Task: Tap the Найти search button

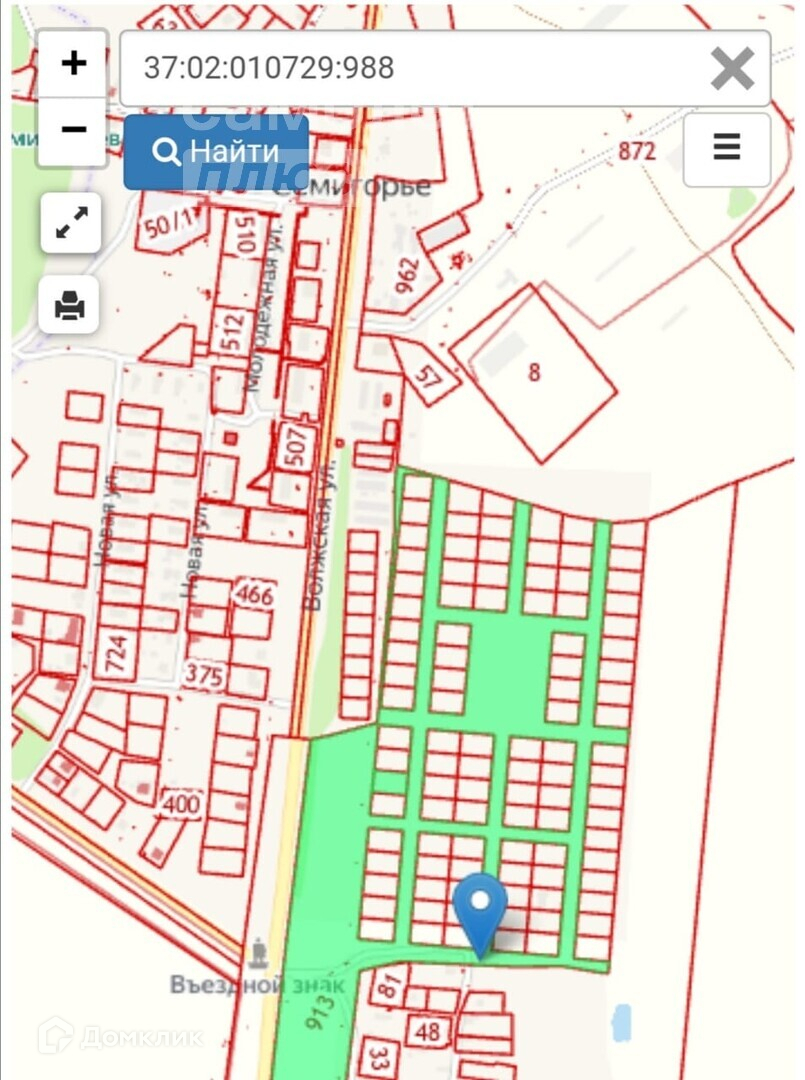Action: tap(216, 152)
